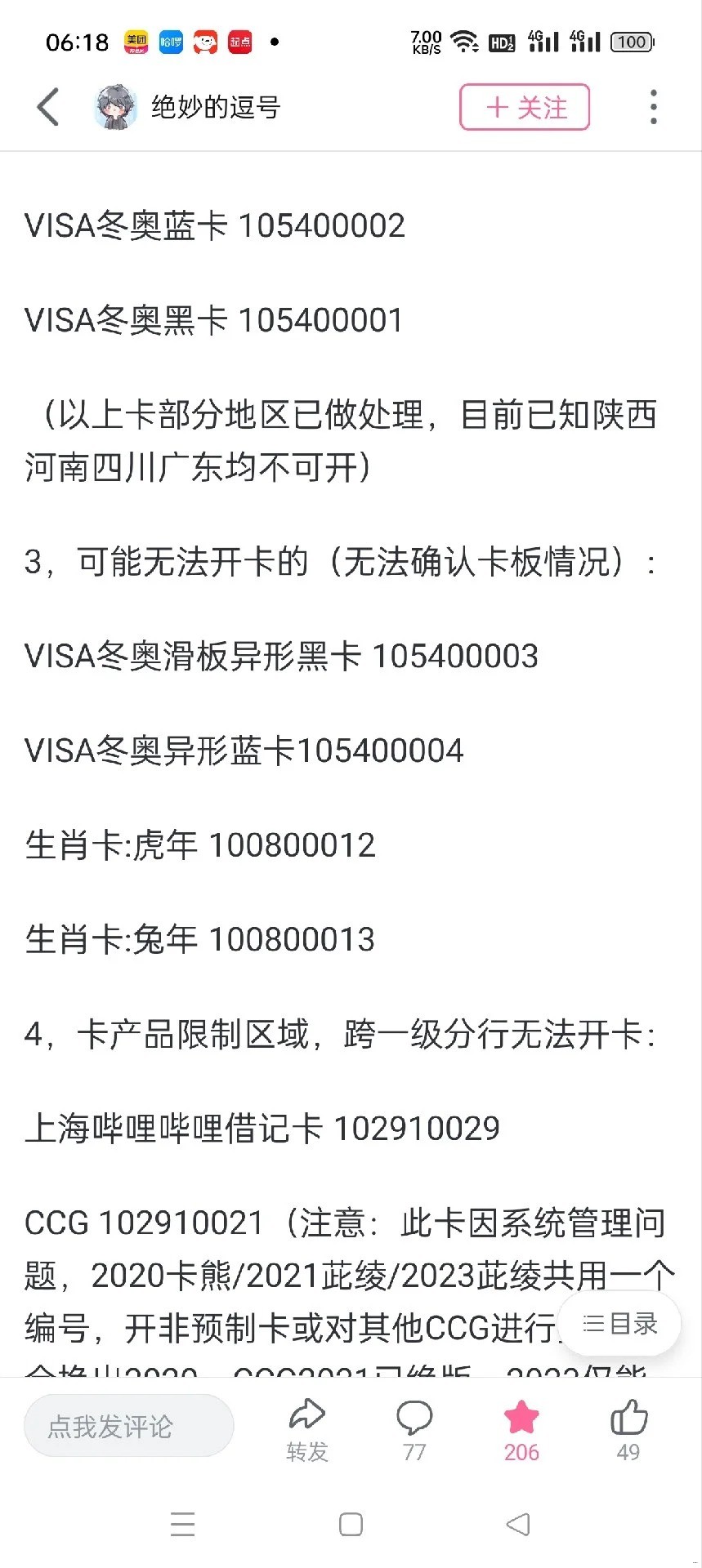Tap the Android back triangle button
Image resolution: width=702 pixels, height=1568 pixels.
(516, 1524)
